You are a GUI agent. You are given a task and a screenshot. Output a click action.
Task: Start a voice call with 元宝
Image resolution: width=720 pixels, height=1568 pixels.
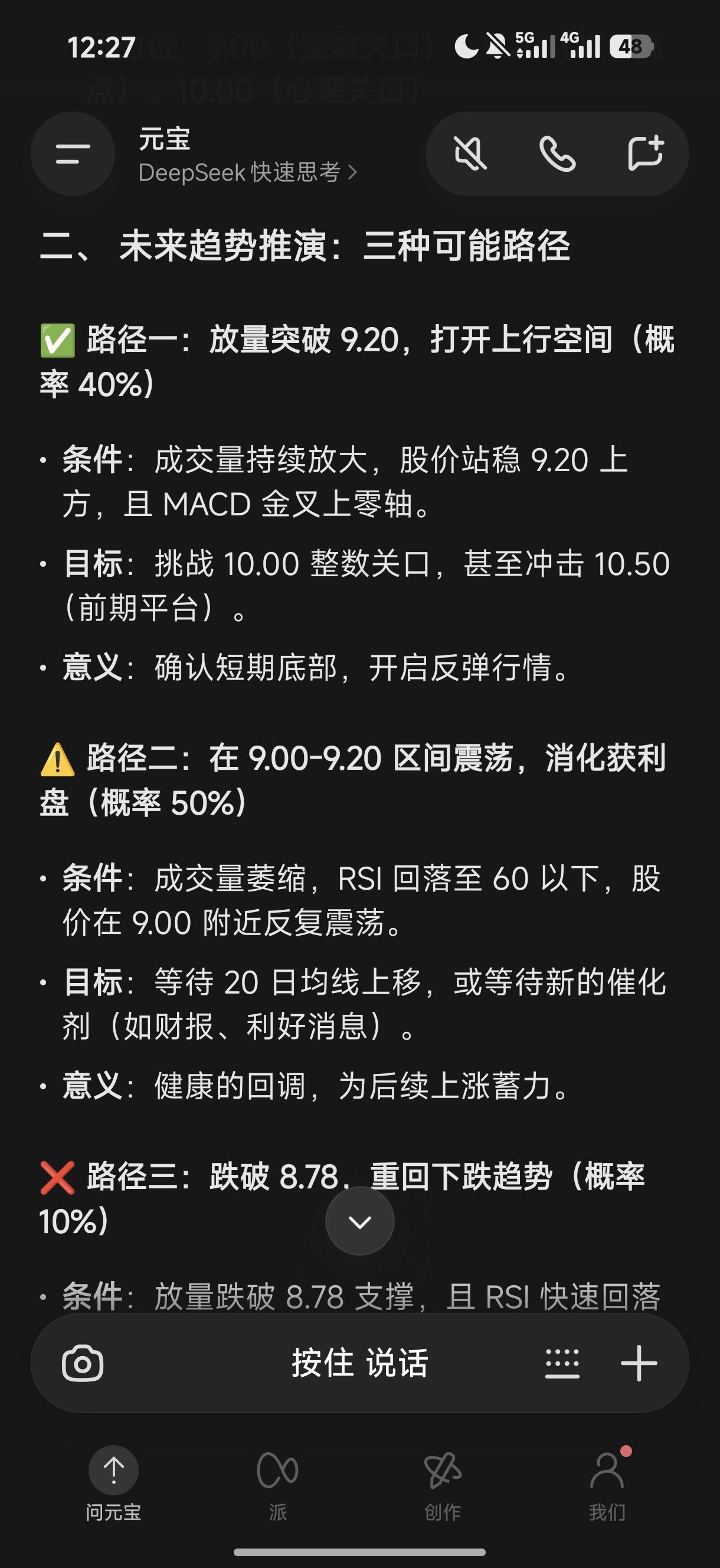tap(557, 153)
